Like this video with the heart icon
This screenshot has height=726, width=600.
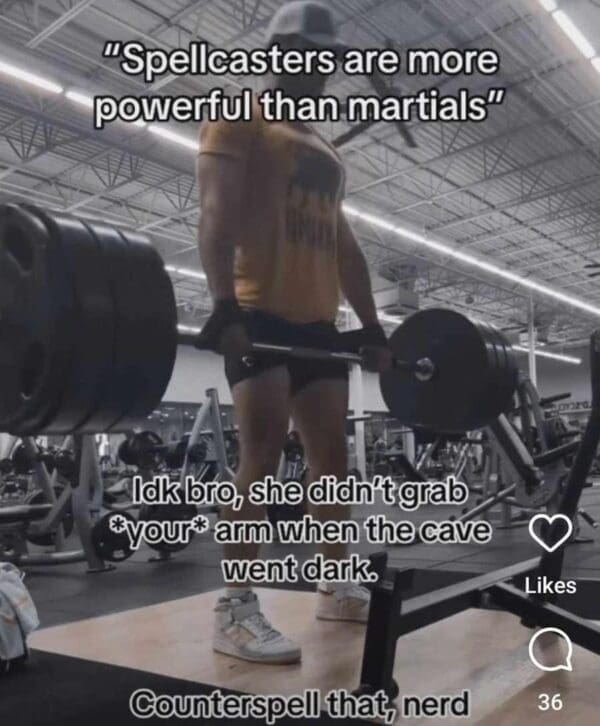click(549, 535)
